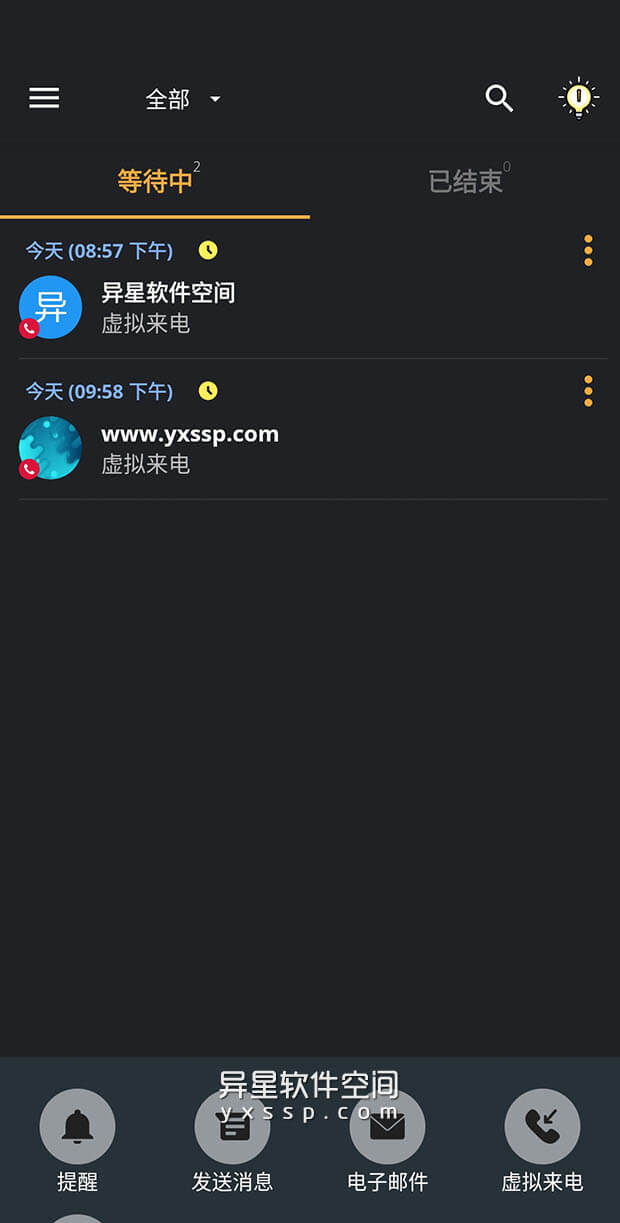Select 发送消息 to schedule a message

pyautogui.click(x=232, y=1127)
